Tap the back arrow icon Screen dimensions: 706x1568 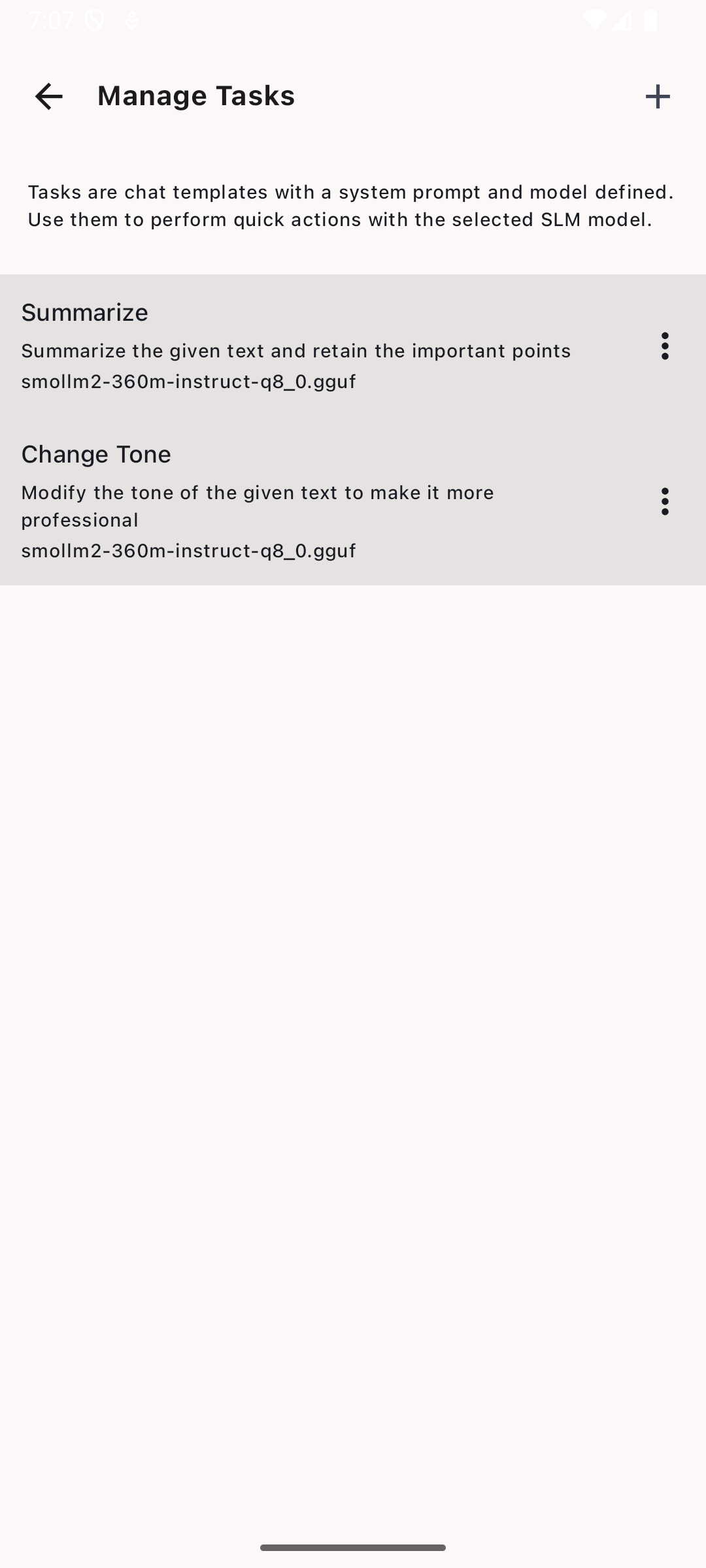click(x=48, y=97)
